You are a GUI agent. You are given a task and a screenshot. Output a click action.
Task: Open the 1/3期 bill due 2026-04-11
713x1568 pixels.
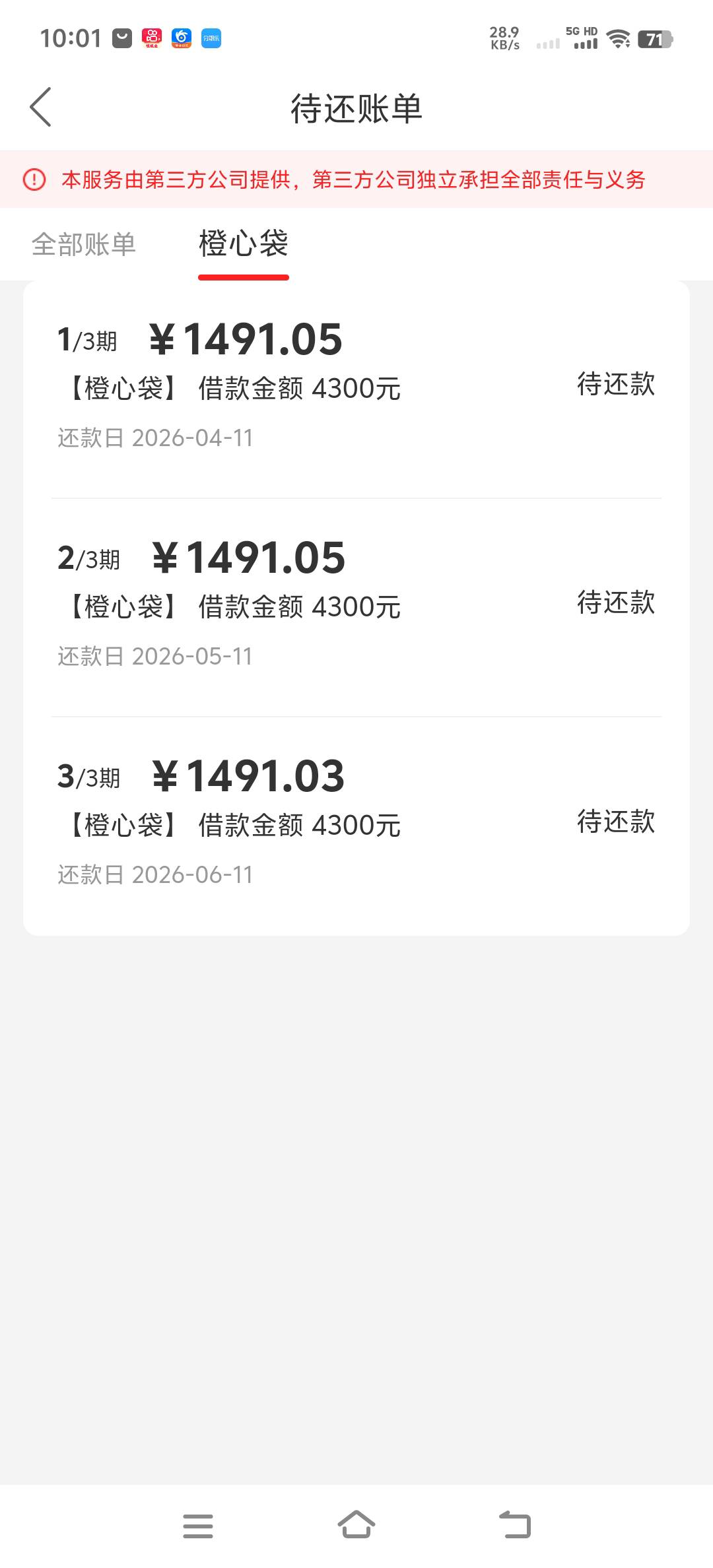click(x=356, y=386)
